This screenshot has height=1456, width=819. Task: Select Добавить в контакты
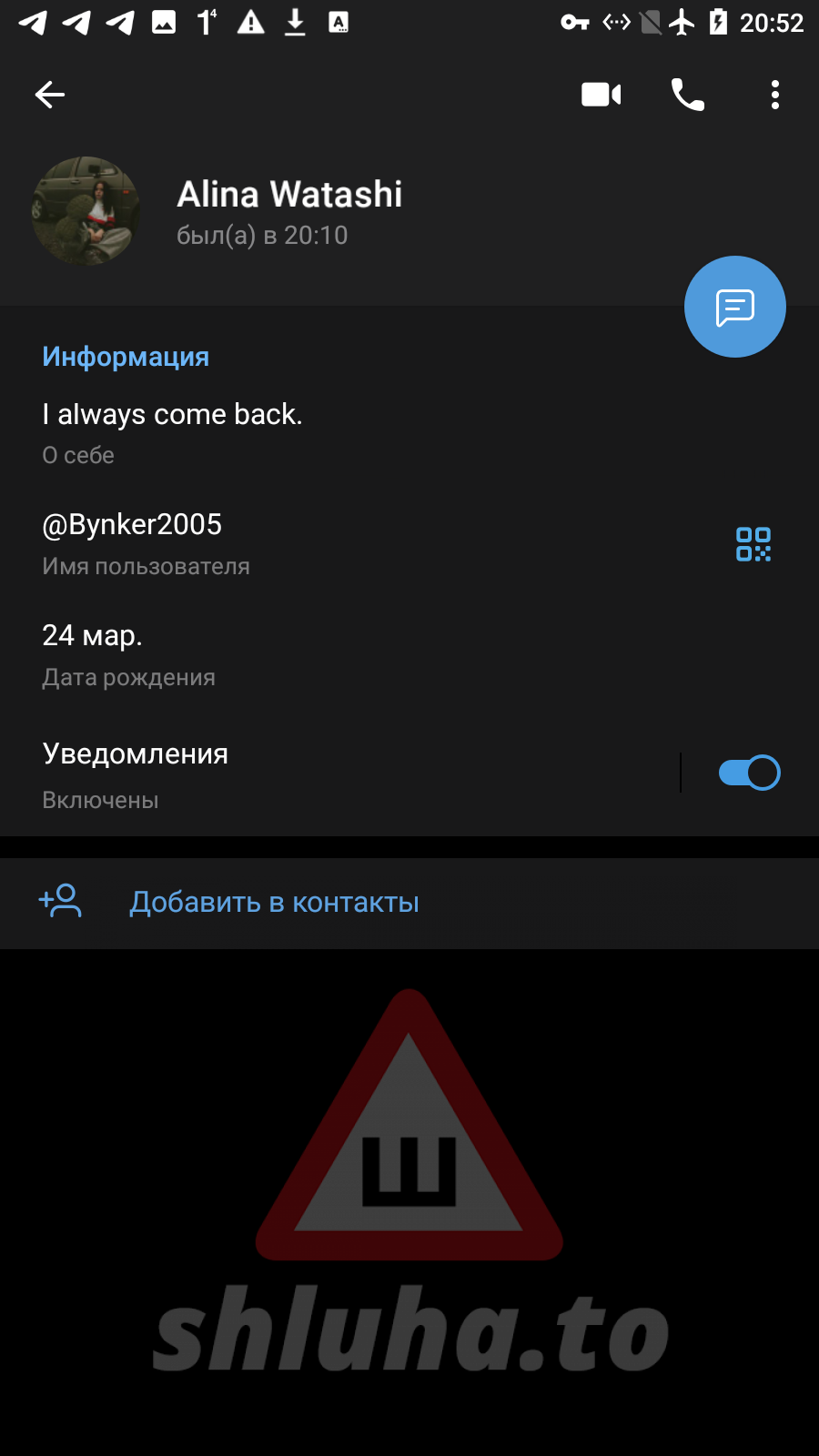pyautogui.click(x=273, y=903)
